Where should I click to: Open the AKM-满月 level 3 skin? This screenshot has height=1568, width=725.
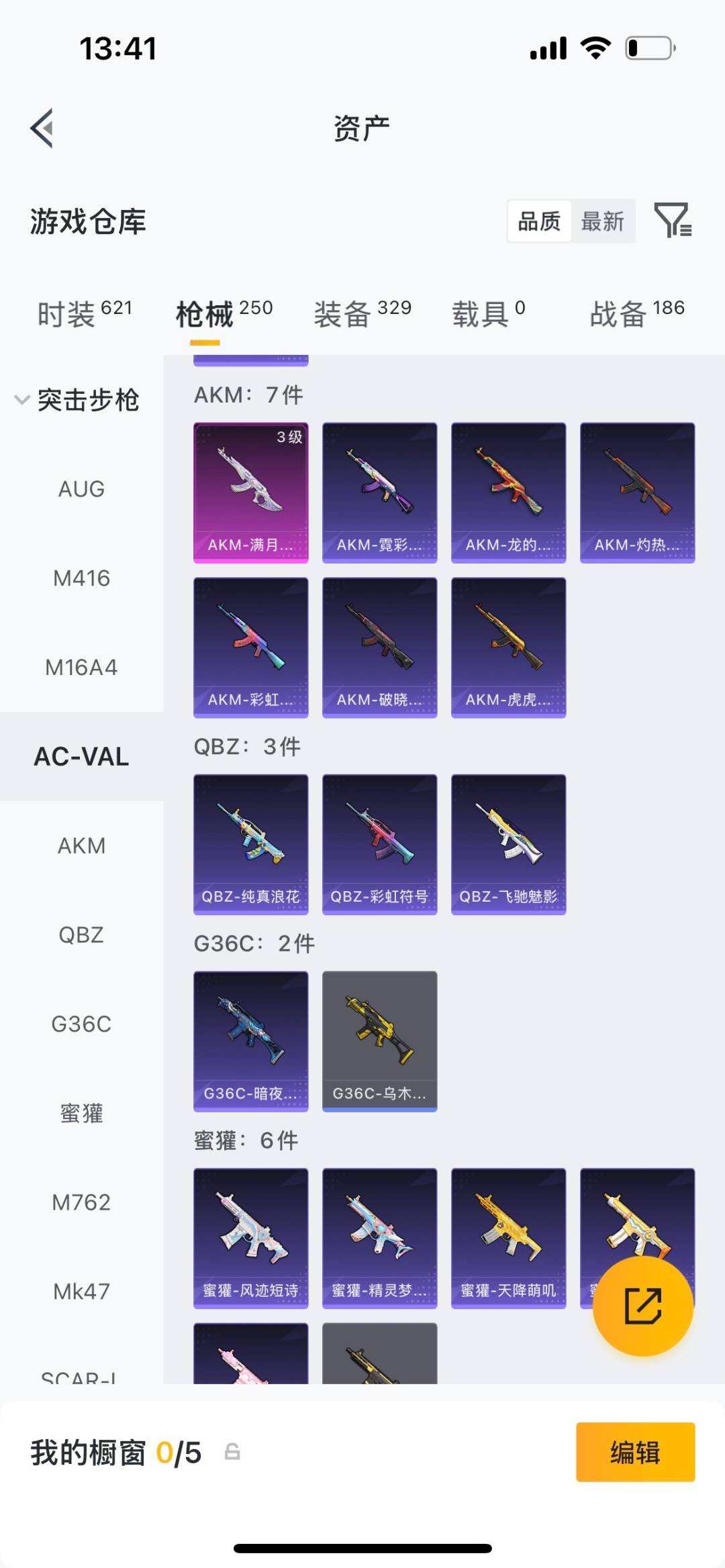(251, 492)
